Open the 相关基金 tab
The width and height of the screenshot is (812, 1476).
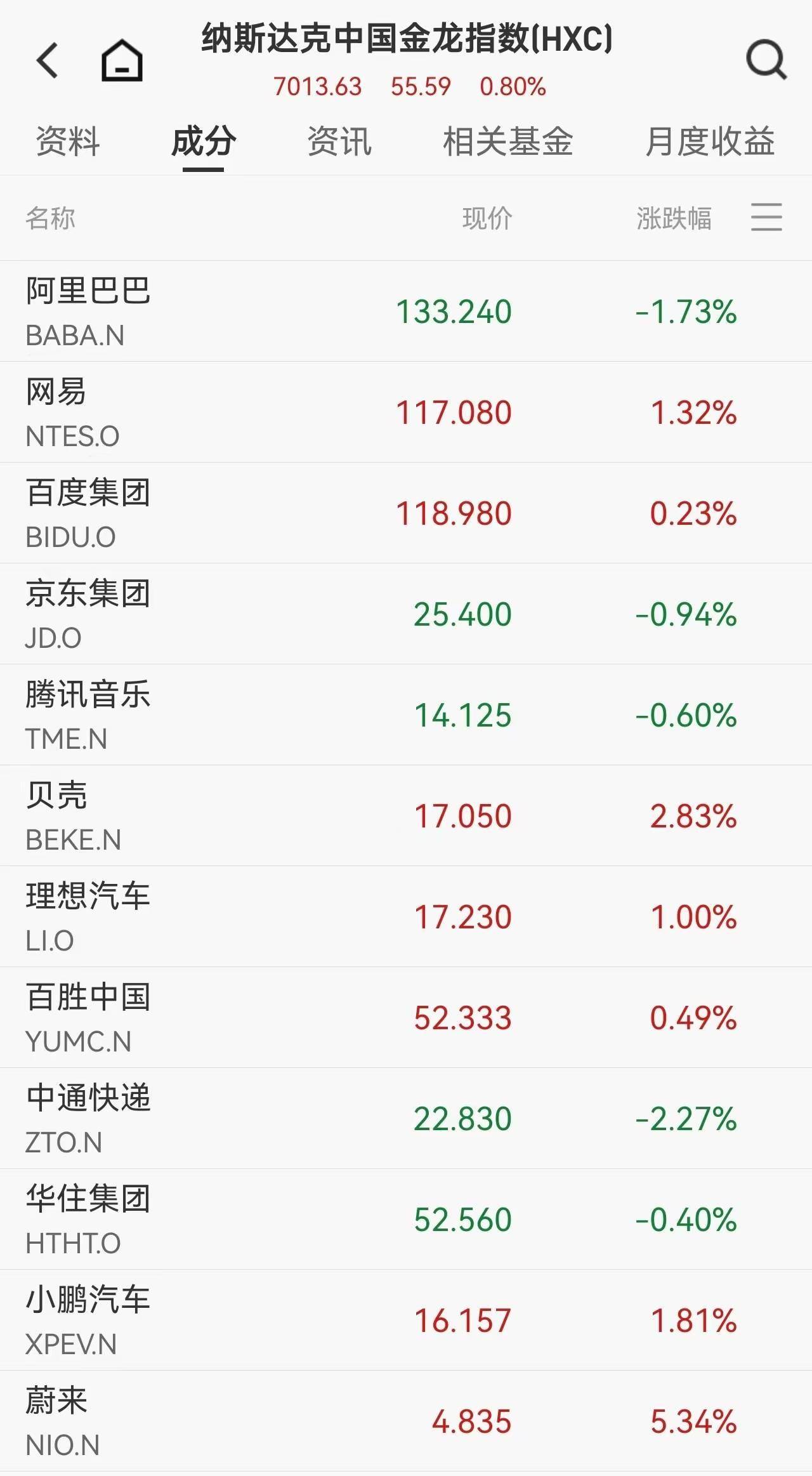tap(507, 142)
